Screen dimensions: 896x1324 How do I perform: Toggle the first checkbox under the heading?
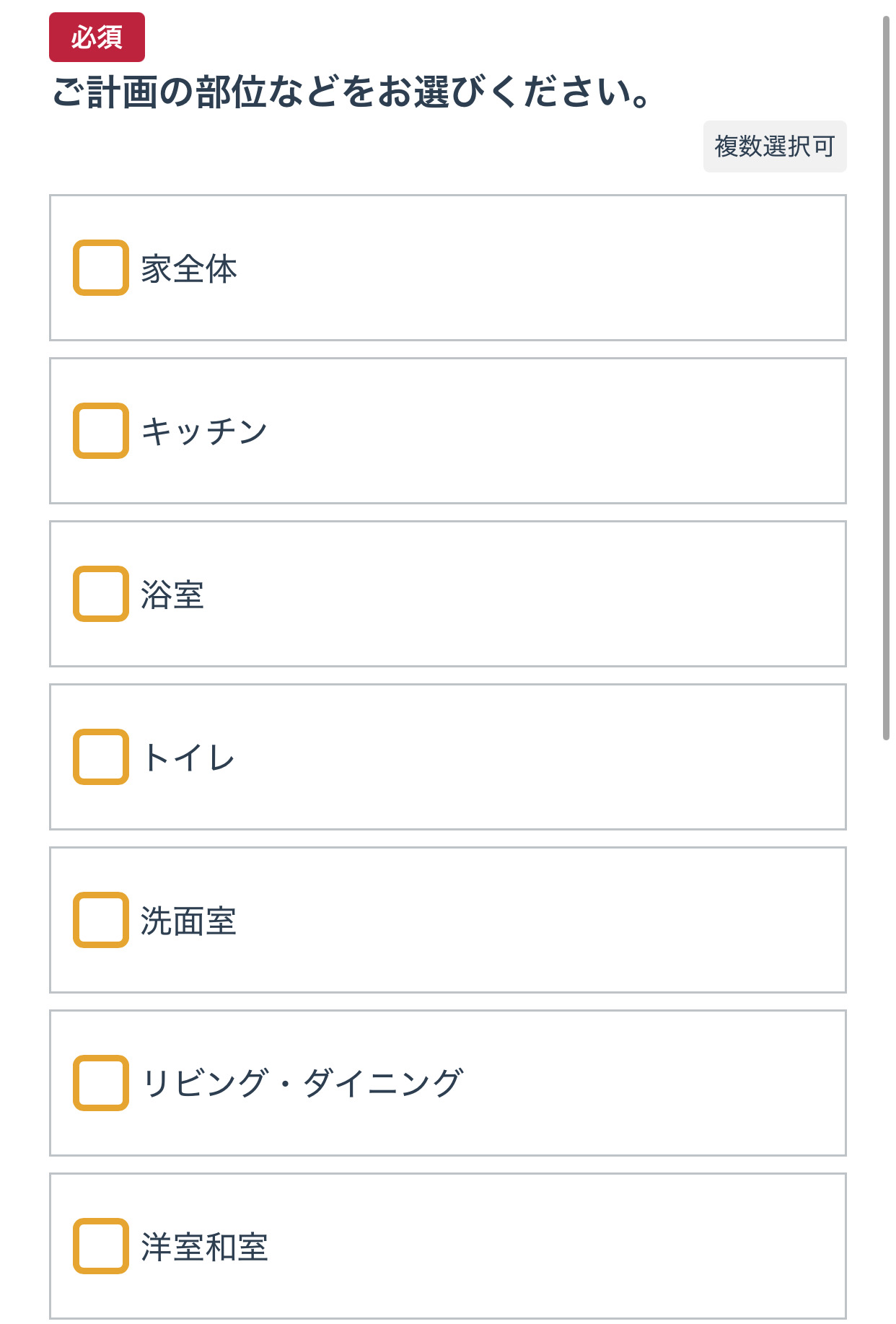(100, 269)
